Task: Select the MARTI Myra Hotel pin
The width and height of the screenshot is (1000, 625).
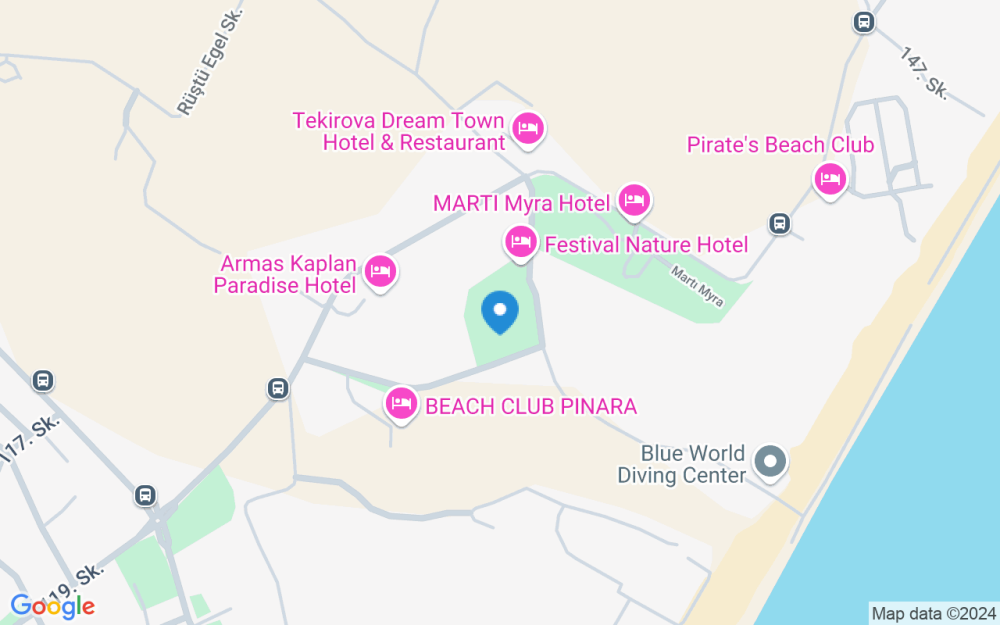Action: pyautogui.click(x=633, y=201)
